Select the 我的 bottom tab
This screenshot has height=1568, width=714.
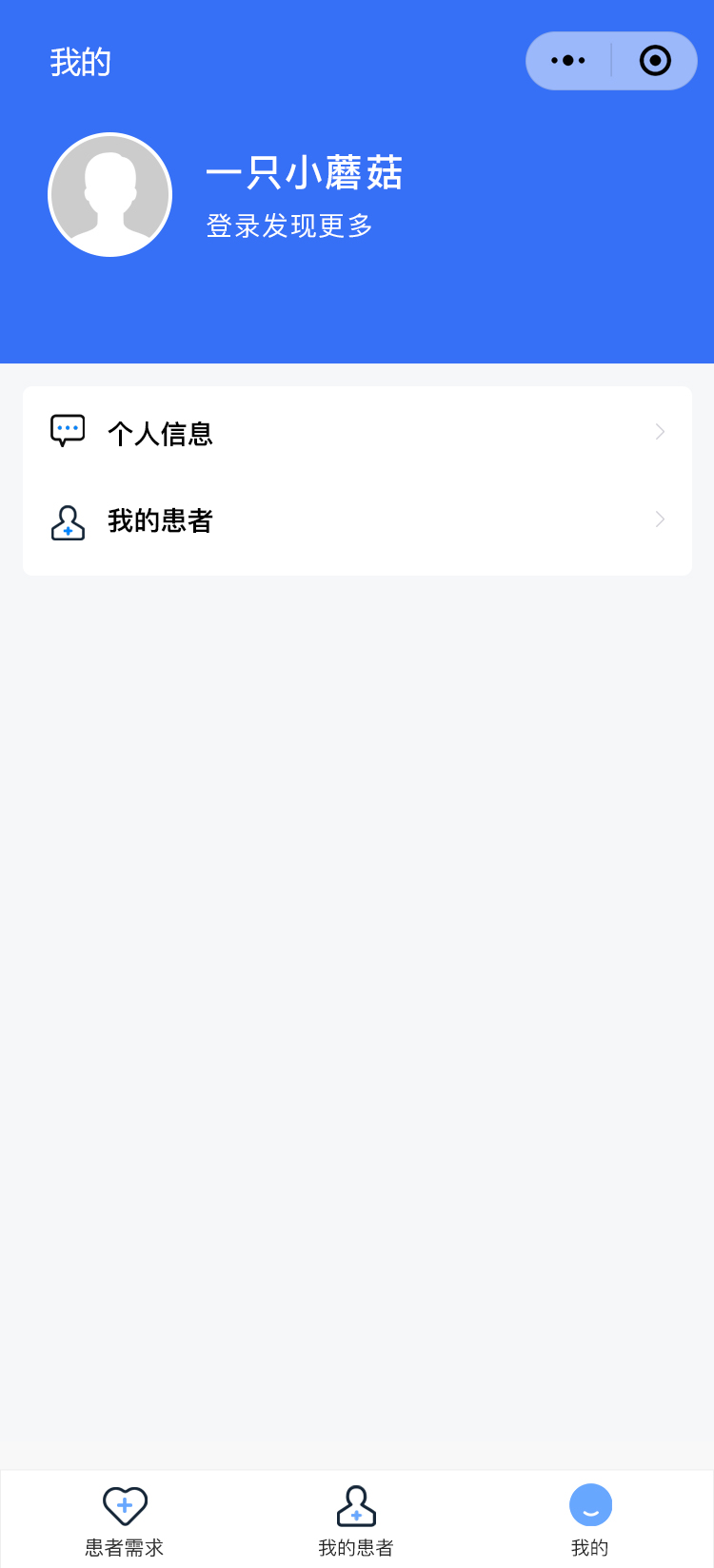coord(590,1520)
